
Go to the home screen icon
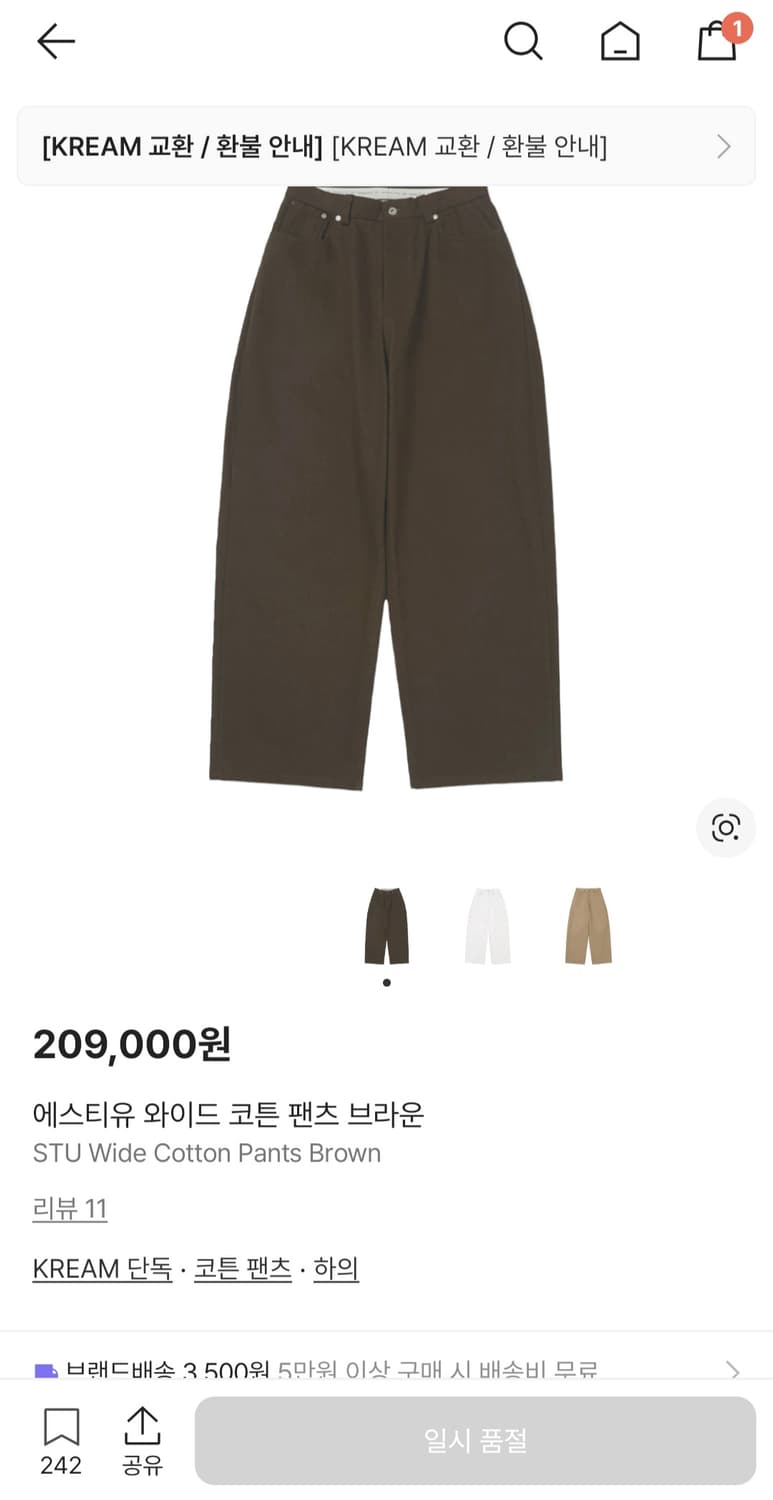[x=620, y=41]
